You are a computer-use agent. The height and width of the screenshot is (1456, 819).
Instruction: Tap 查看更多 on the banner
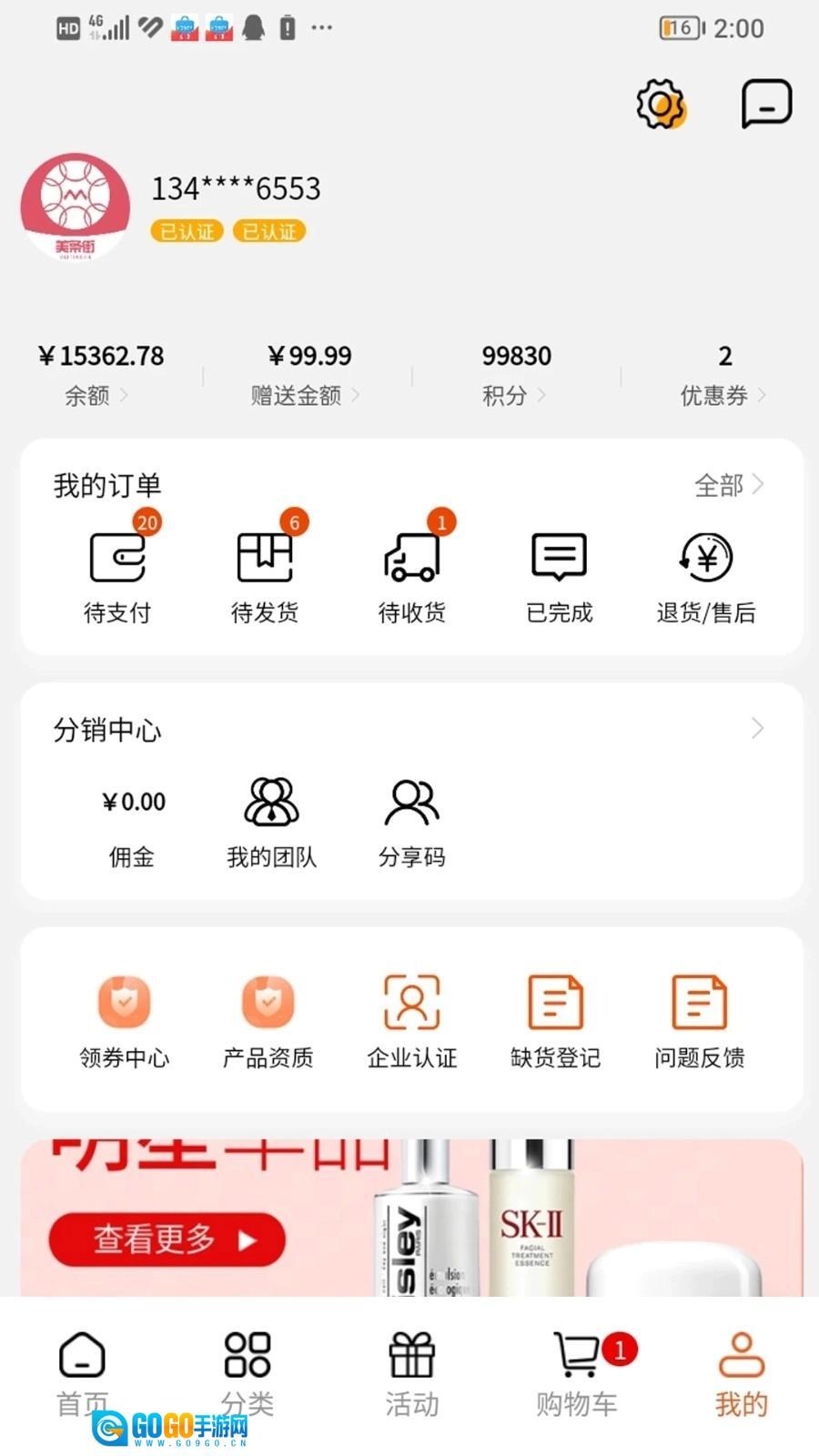tap(167, 1239)
